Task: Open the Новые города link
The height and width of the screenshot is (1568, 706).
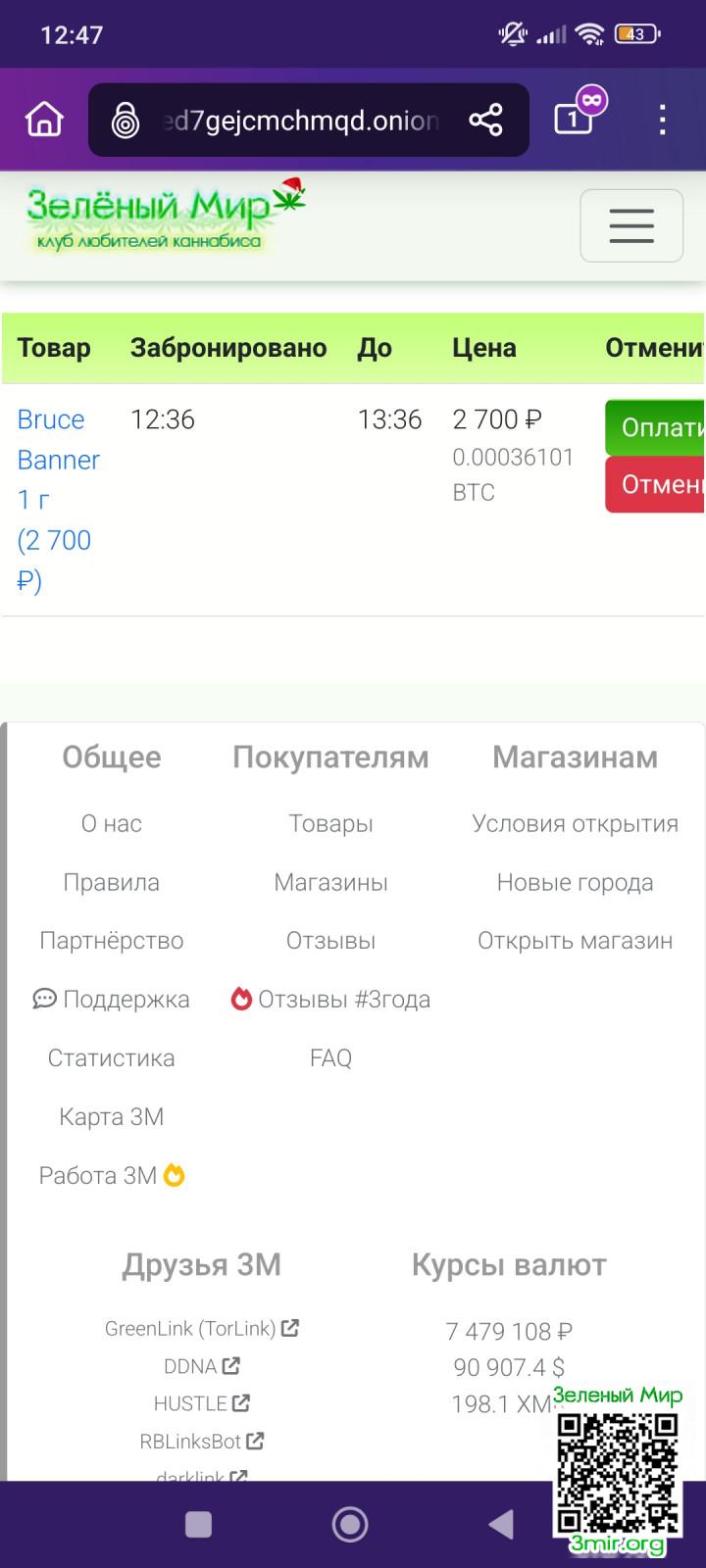Action: [575, 882]
